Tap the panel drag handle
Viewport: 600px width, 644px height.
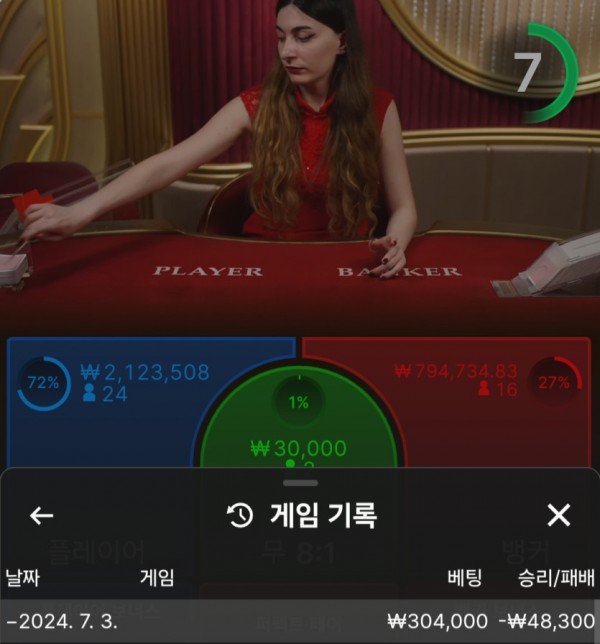click(x=300, y=483)
